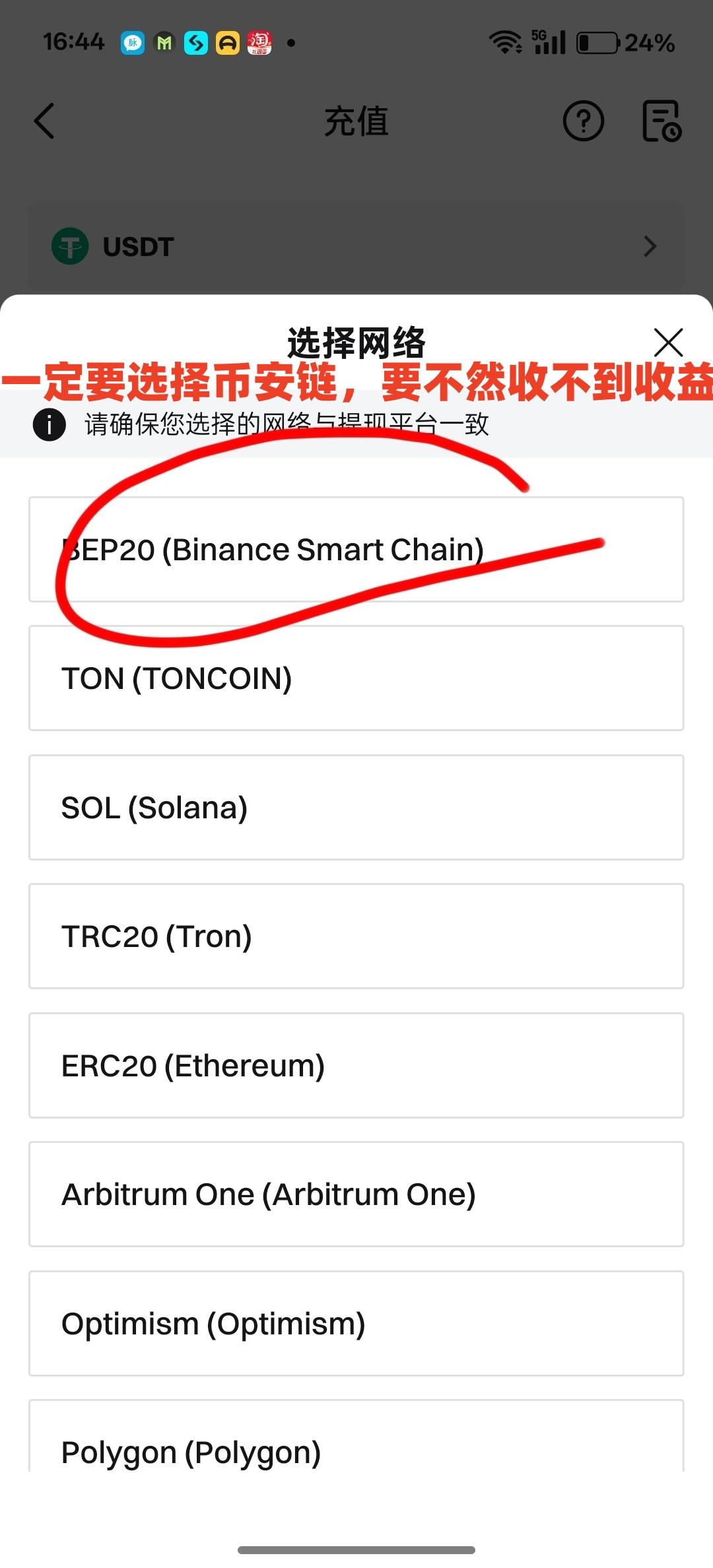Open the help question mark icon
Image resolution: width=713 pixels, height=1568 pixels.
(x=584, y=121)
